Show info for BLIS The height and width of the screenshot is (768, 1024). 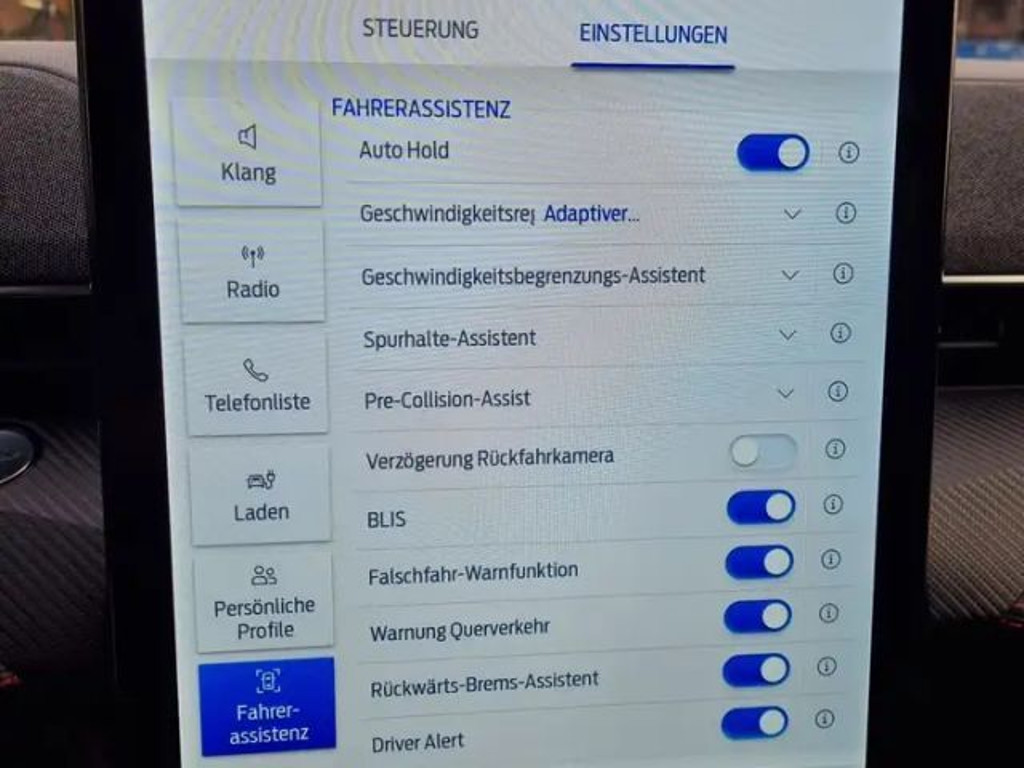coord(833,505)
